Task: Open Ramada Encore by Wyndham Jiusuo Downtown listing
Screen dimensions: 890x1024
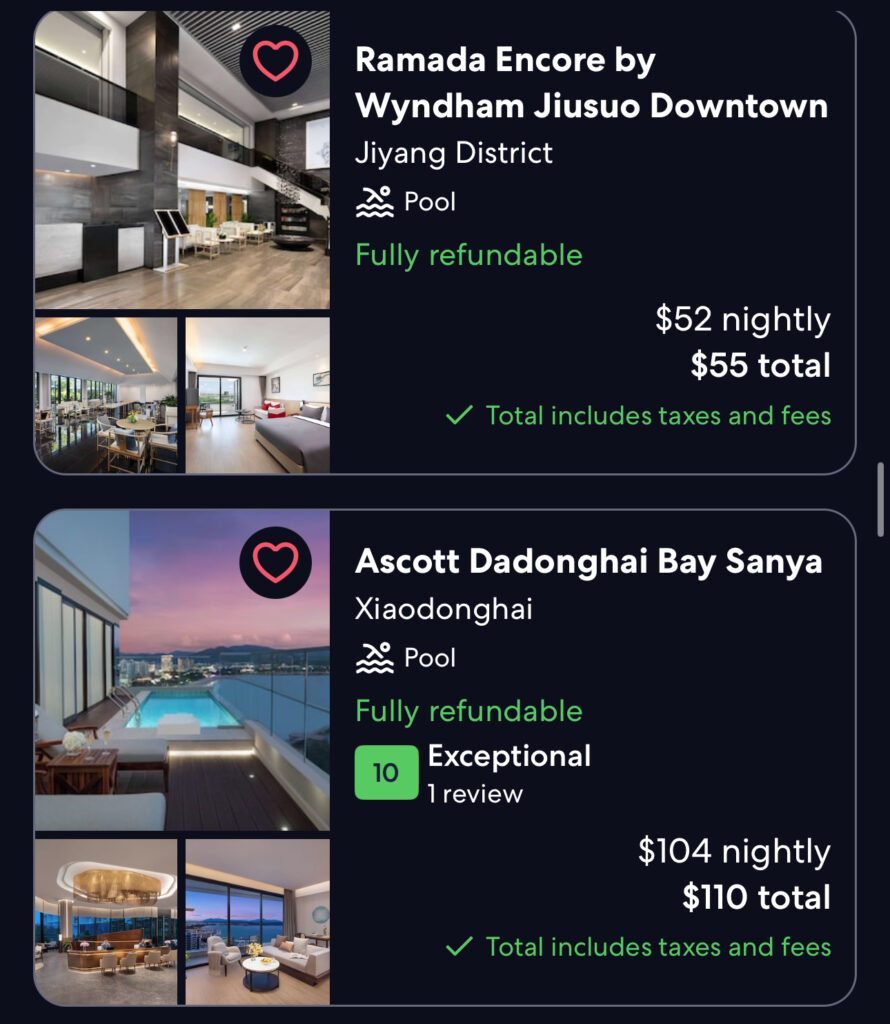Action: tap(591, 83)
